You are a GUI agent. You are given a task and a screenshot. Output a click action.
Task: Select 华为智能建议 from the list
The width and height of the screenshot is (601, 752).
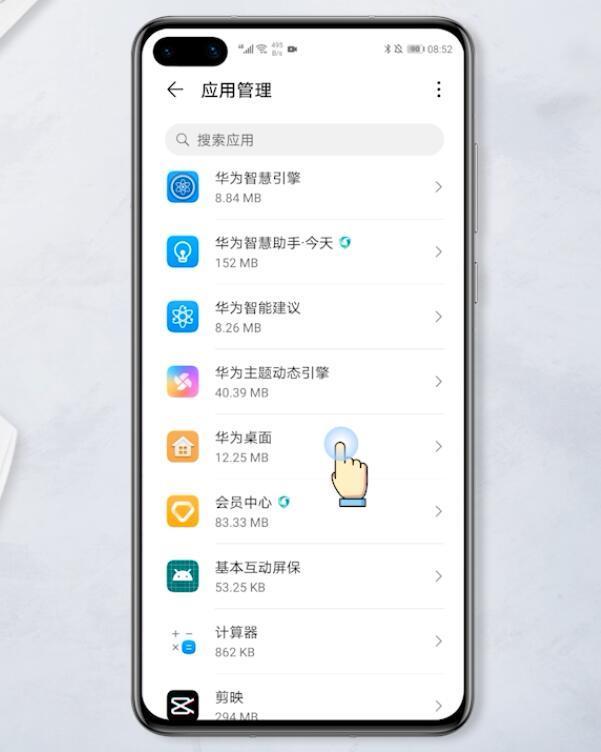pyautogui.click(x=304, y=317)
